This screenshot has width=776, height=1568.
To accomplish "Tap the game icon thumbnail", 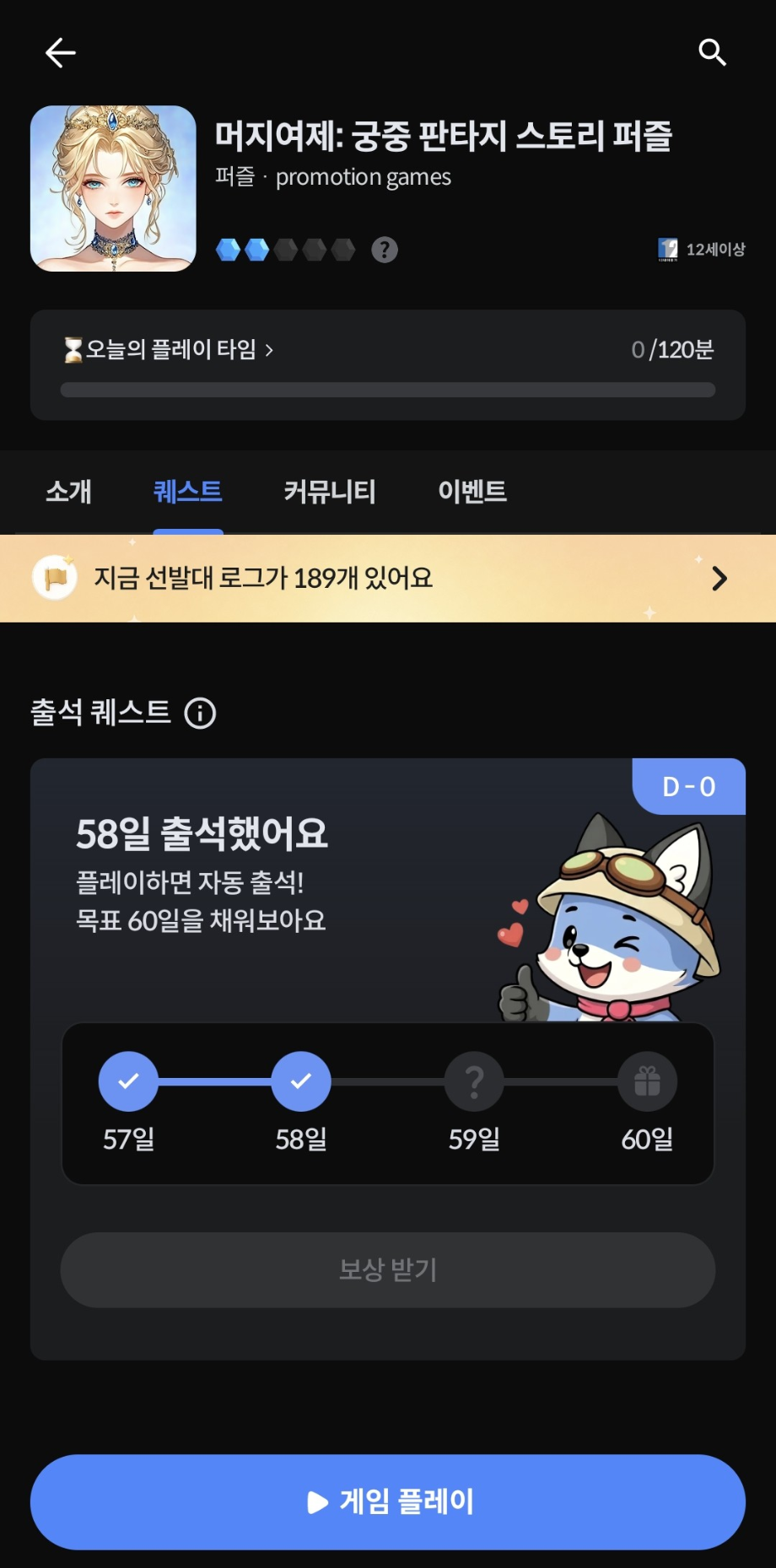I will (113, 188).
